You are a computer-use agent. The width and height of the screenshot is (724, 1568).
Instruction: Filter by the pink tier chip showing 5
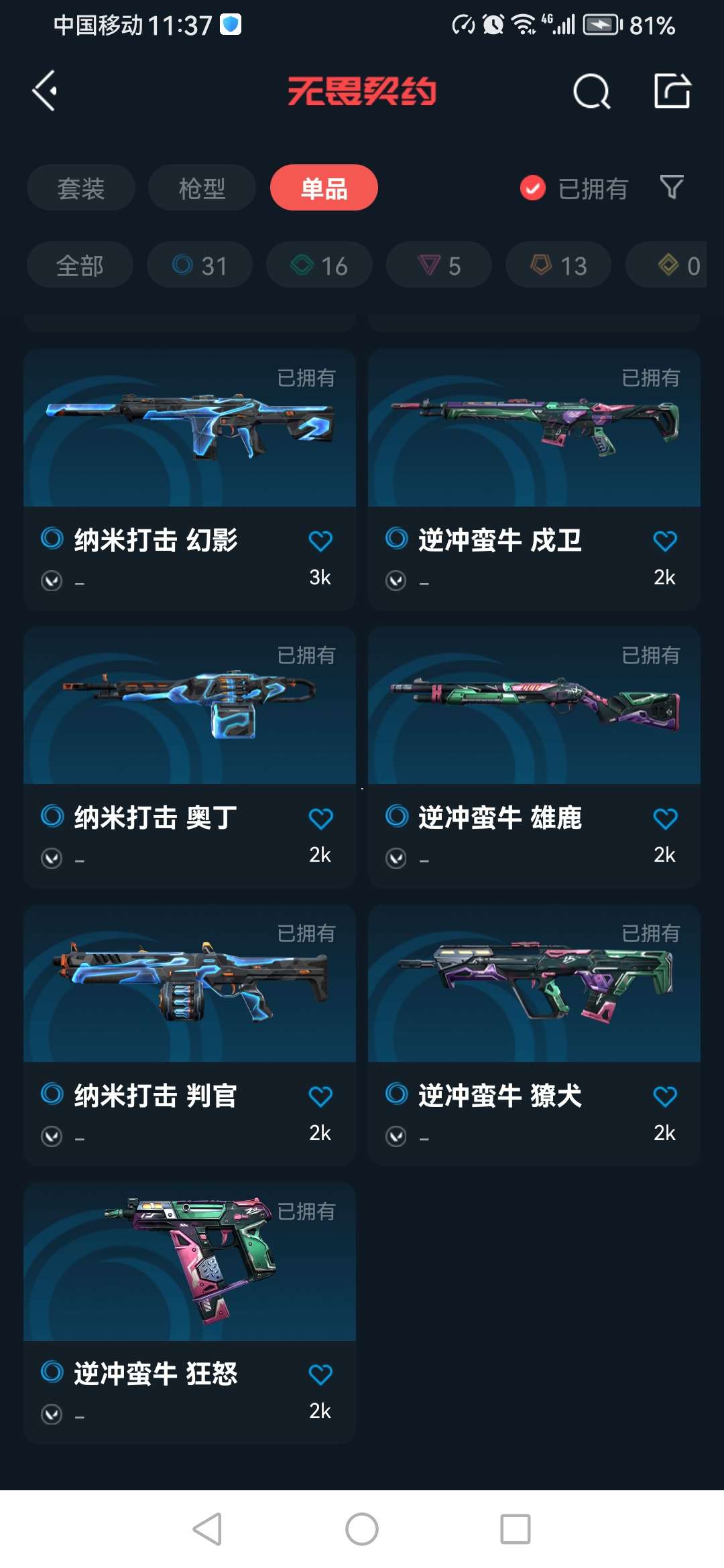[x=439, y=265]
